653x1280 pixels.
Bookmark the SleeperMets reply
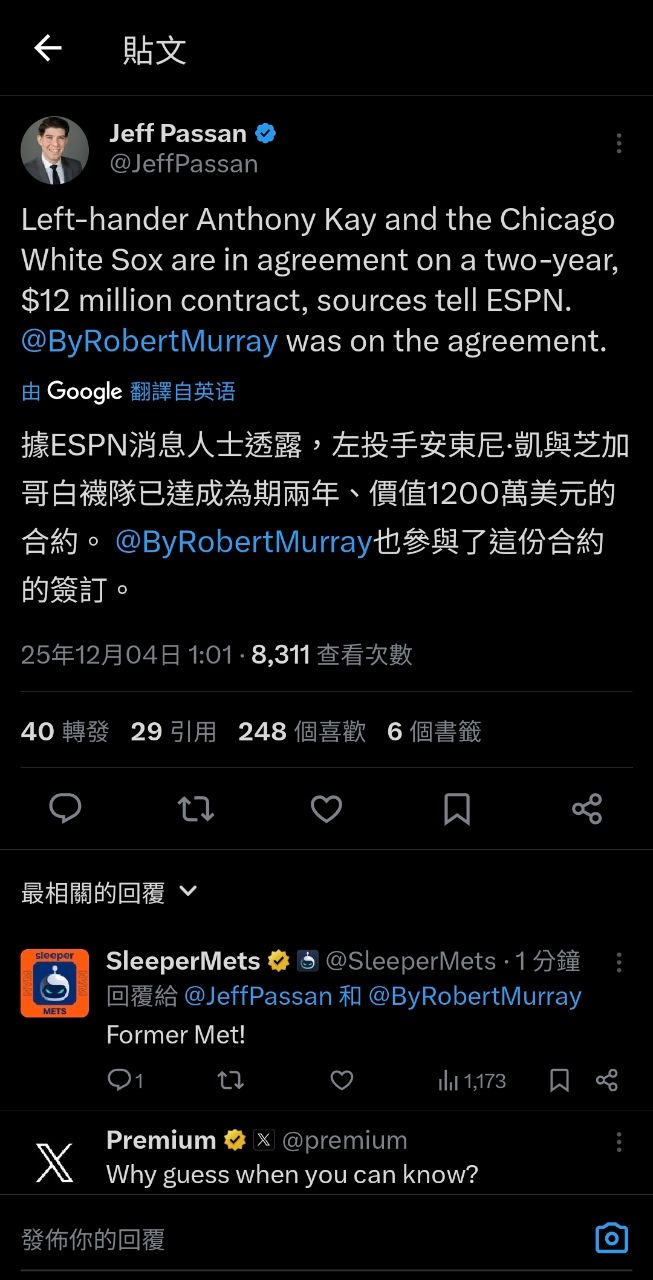[560, 1080]
